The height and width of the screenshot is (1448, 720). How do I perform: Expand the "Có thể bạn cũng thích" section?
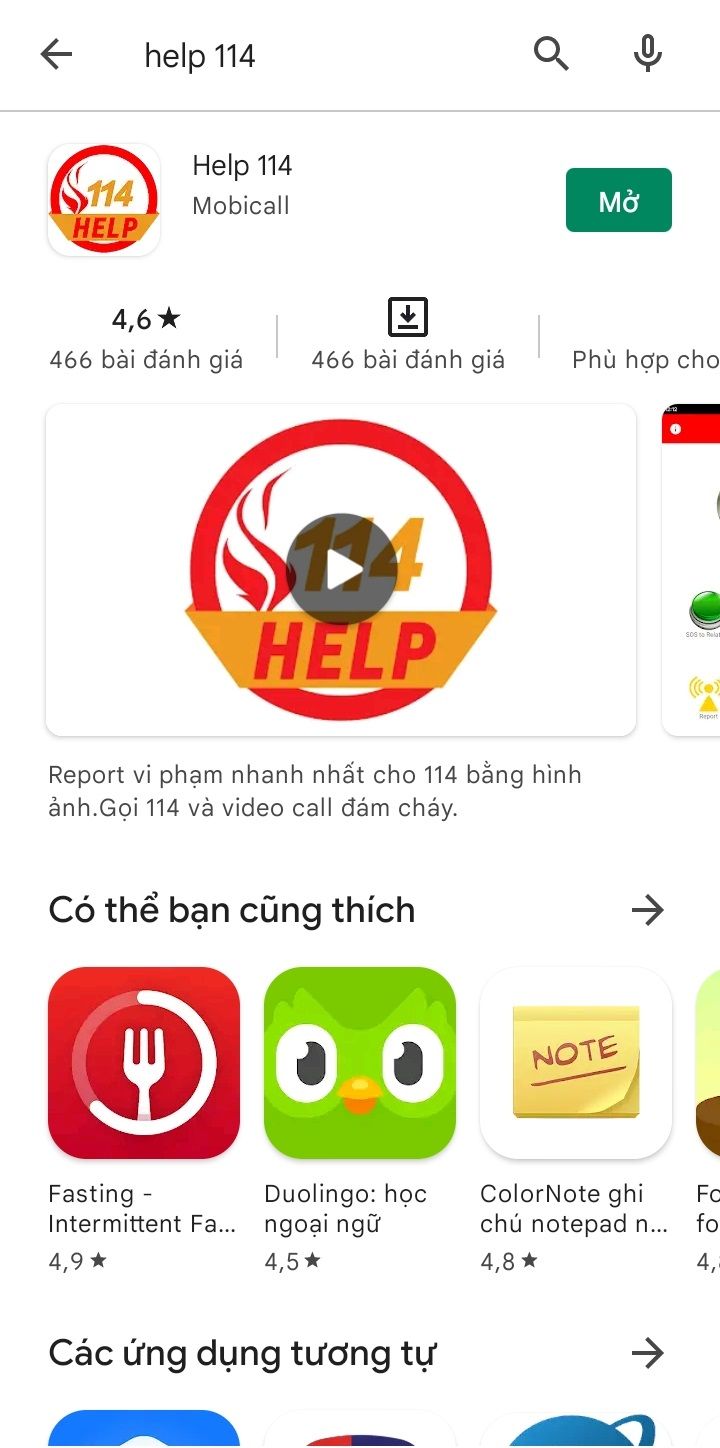(648, 910)
